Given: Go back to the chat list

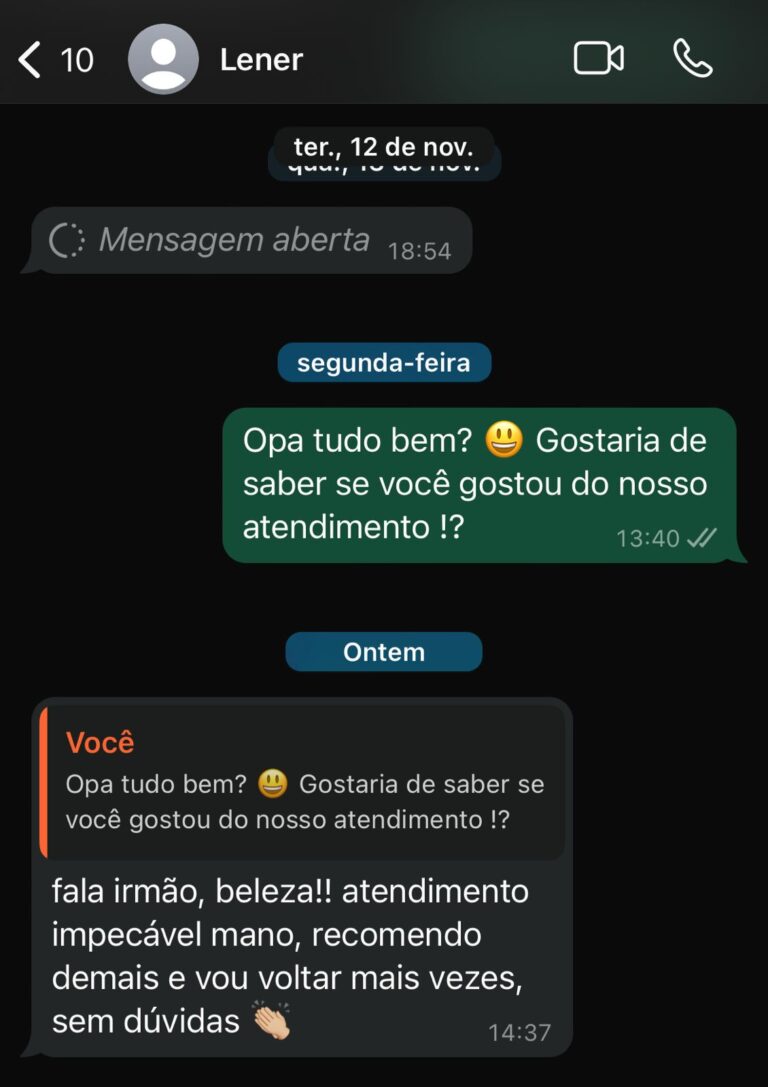Looking at the screenshot, I should [32, 60].
